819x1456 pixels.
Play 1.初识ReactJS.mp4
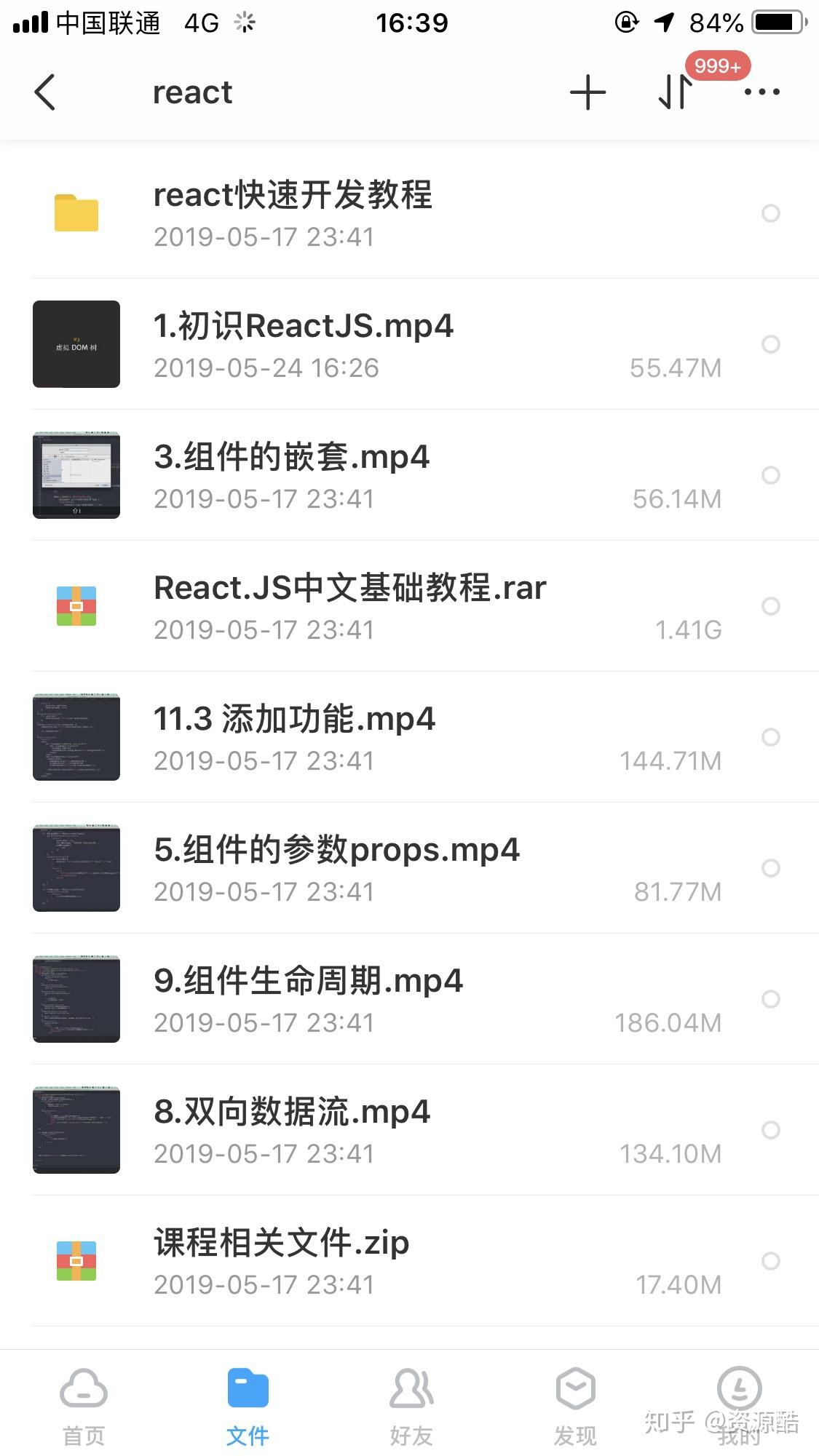coord(409,344)
